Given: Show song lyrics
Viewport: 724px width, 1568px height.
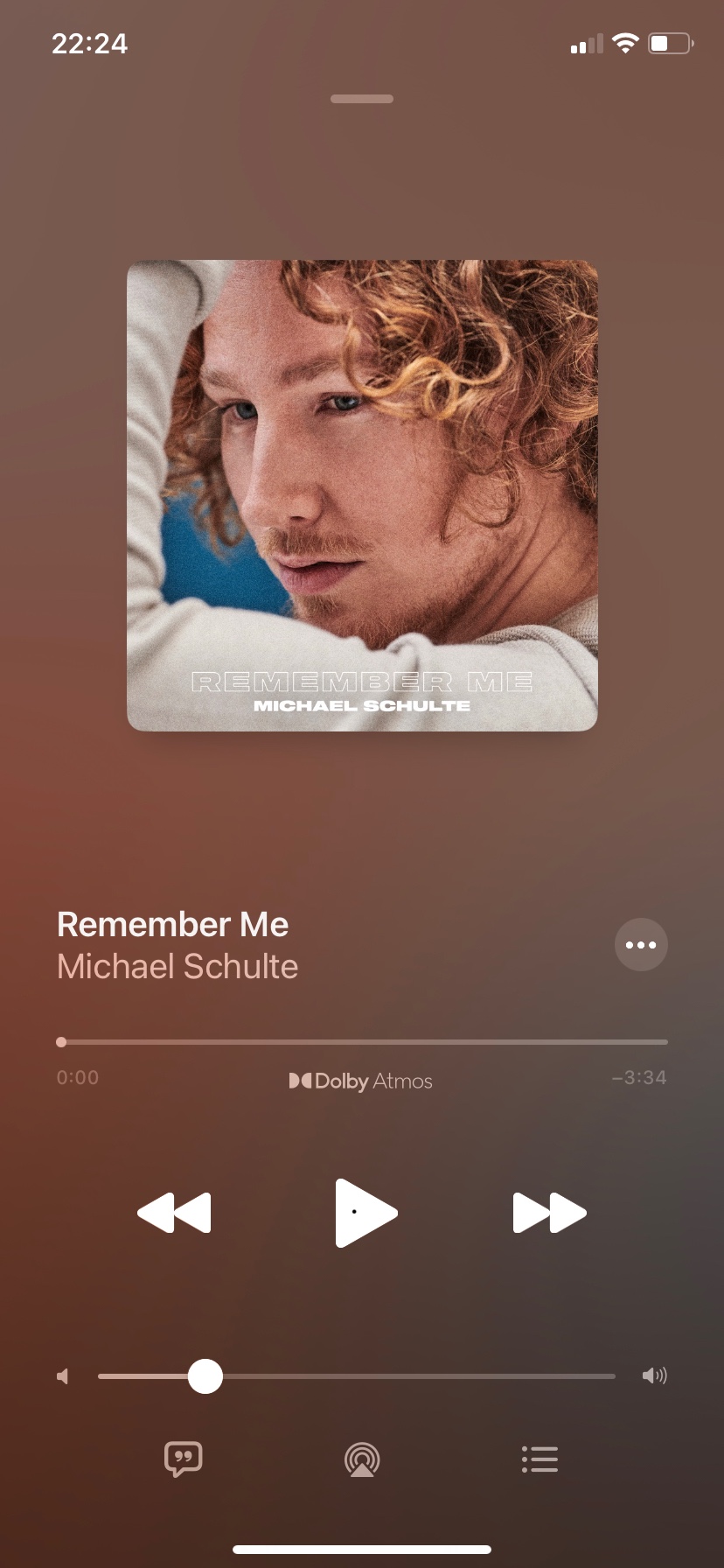Looking at the screenshot, I should (184, 1459).
